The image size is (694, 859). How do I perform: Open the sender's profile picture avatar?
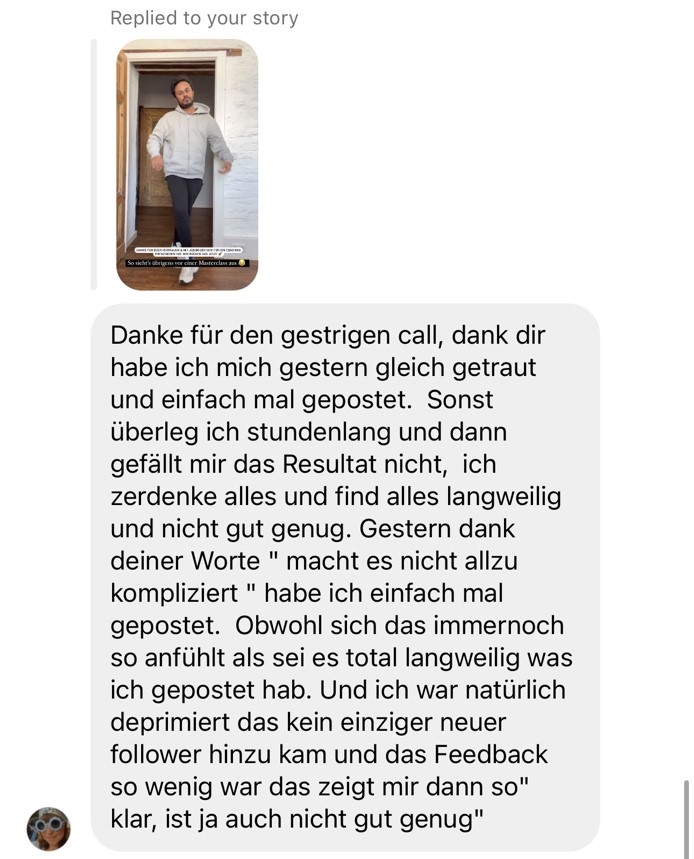pos(48,828)
